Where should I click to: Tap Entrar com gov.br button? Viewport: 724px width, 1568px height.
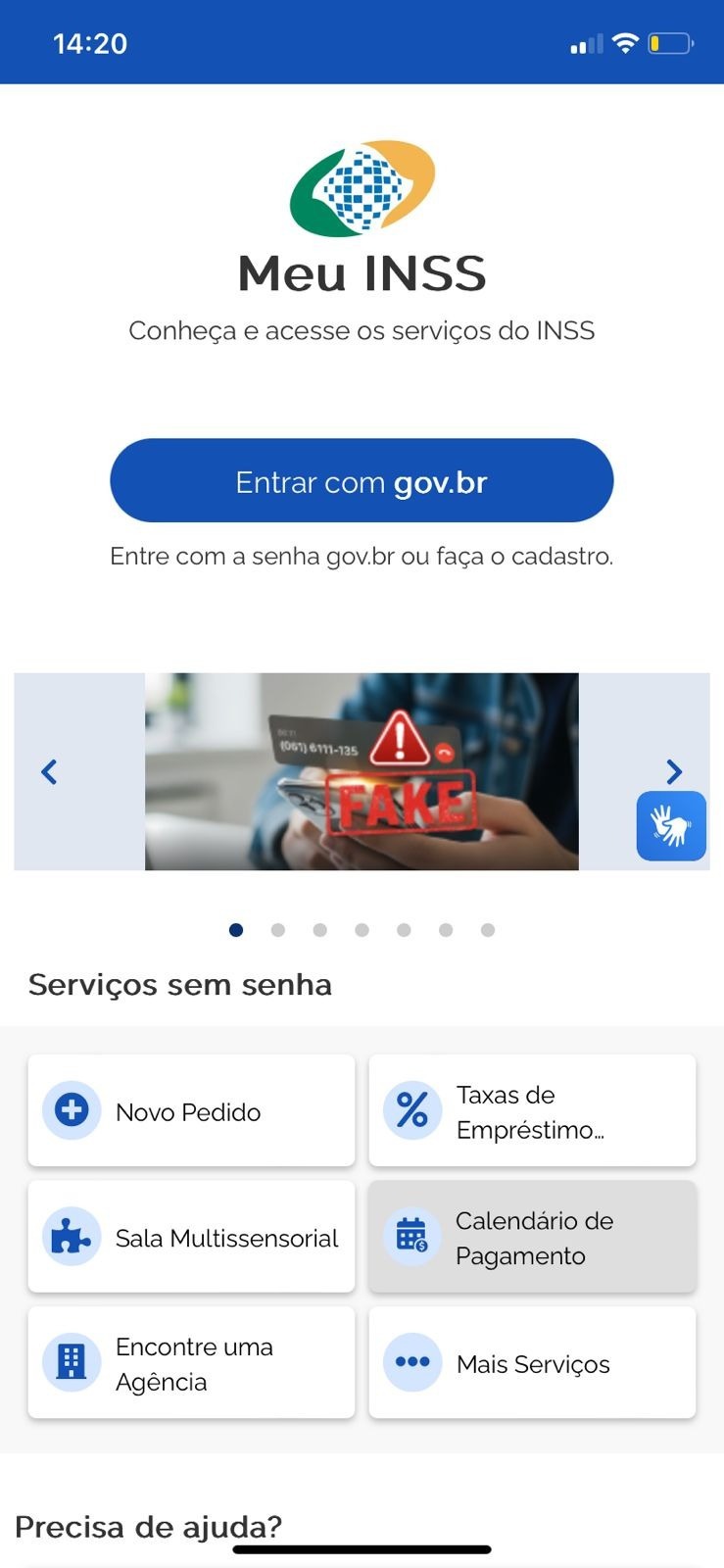[362, 481]
